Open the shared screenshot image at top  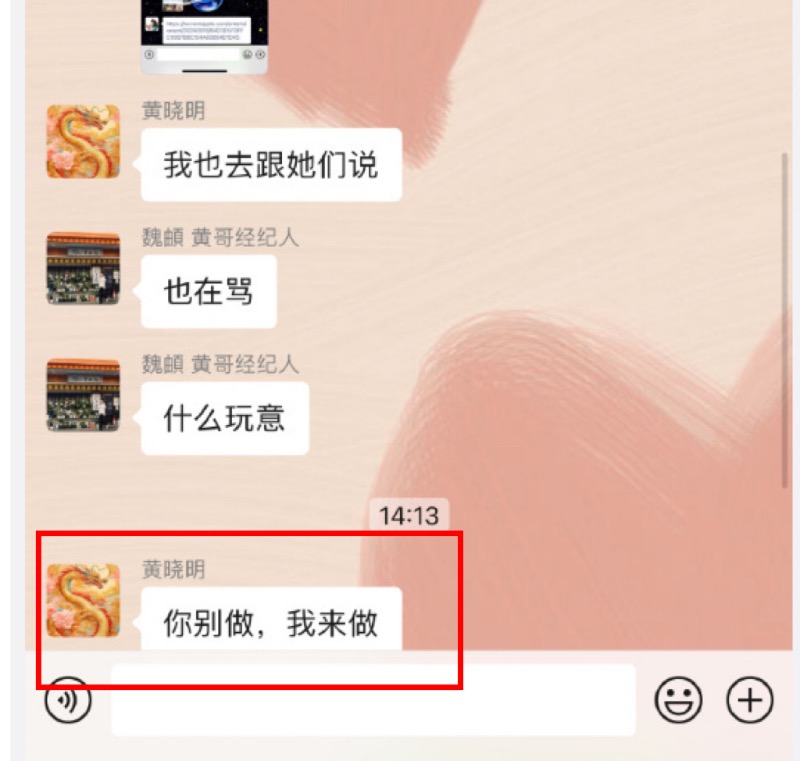coord(204,35)
